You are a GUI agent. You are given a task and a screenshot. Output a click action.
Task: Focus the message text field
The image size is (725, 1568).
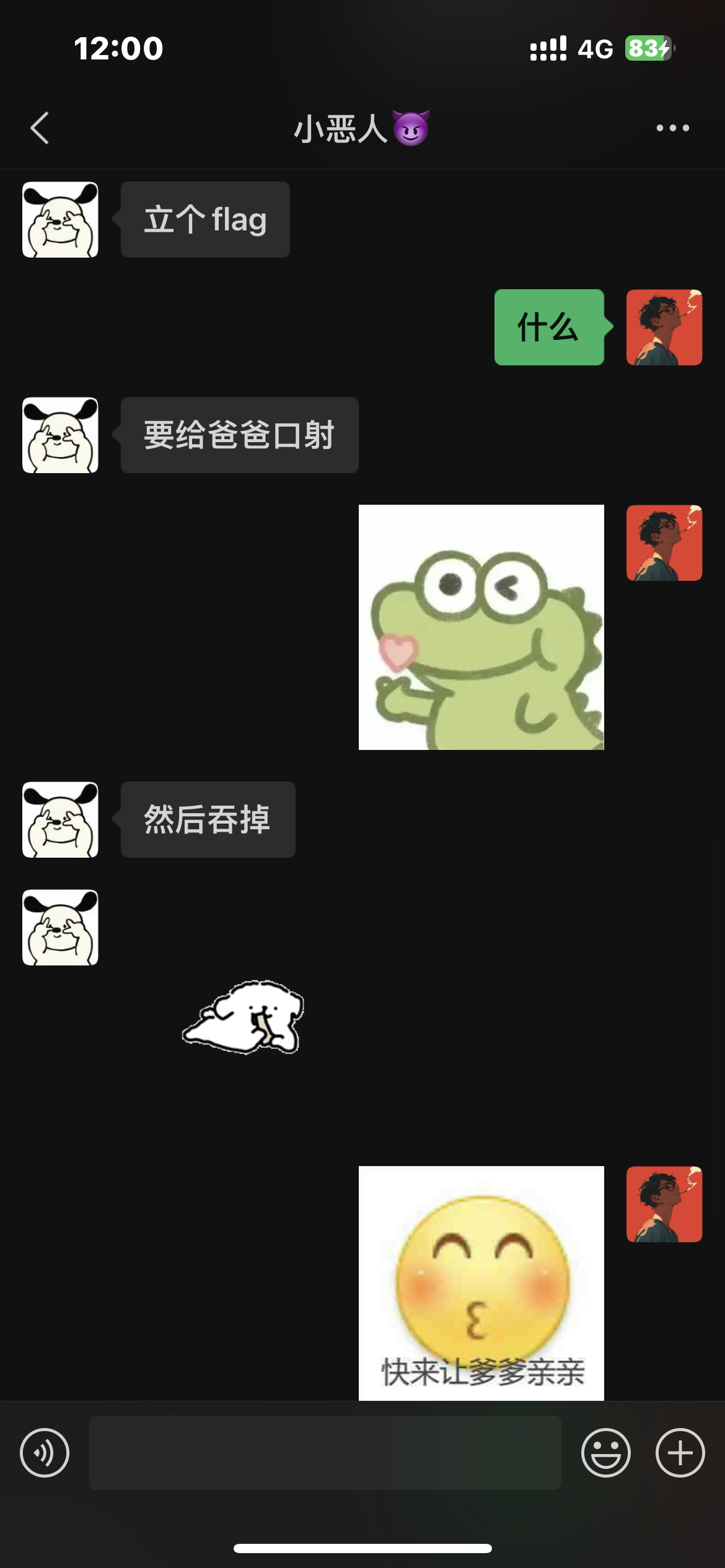(x=325, y=1452)
